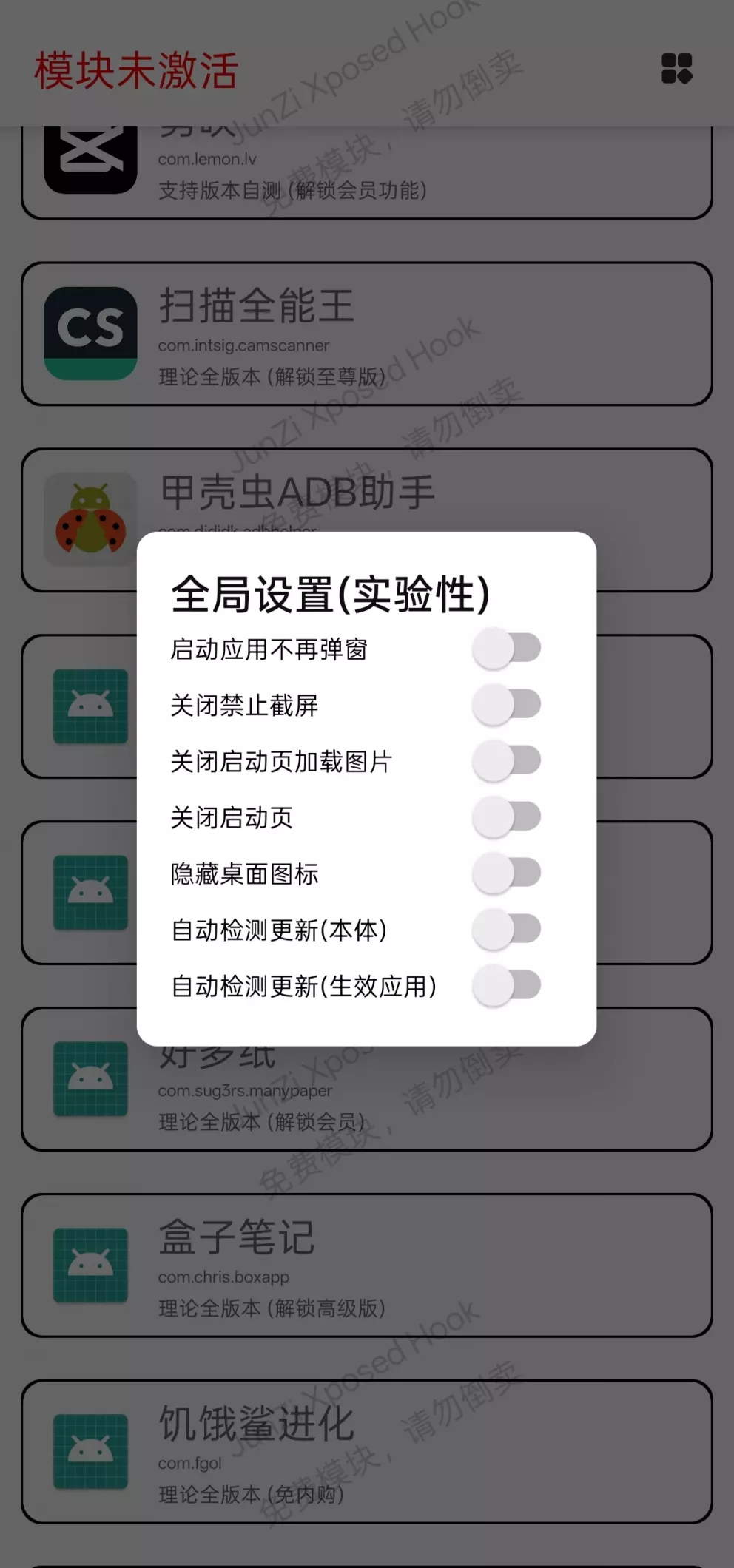Image resolution: width=734 pixels, height=1568 pixels.
Task: Enable 启动应用不再弹窗 switch
Action: tap(507, 649)
